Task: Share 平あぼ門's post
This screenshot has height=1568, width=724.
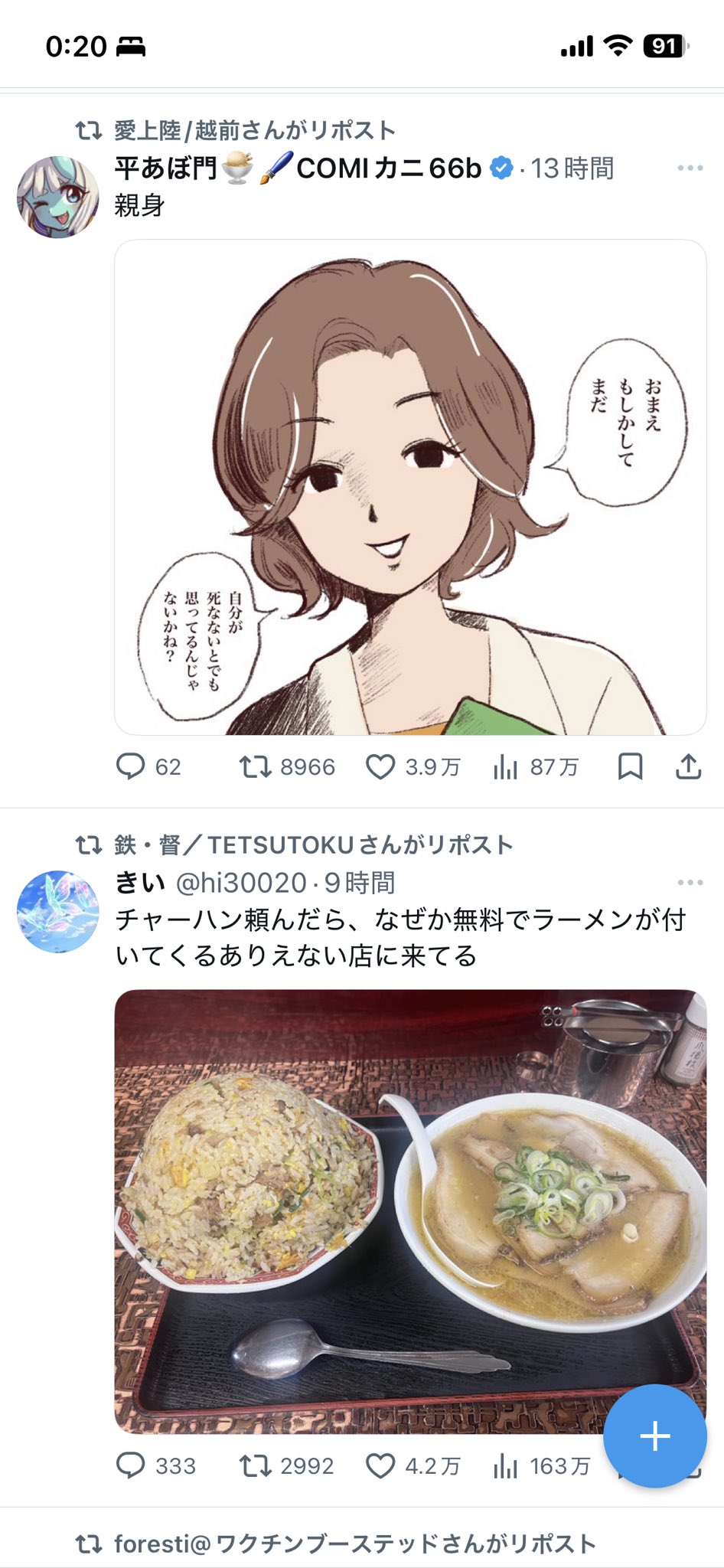Action: [688, 766]
